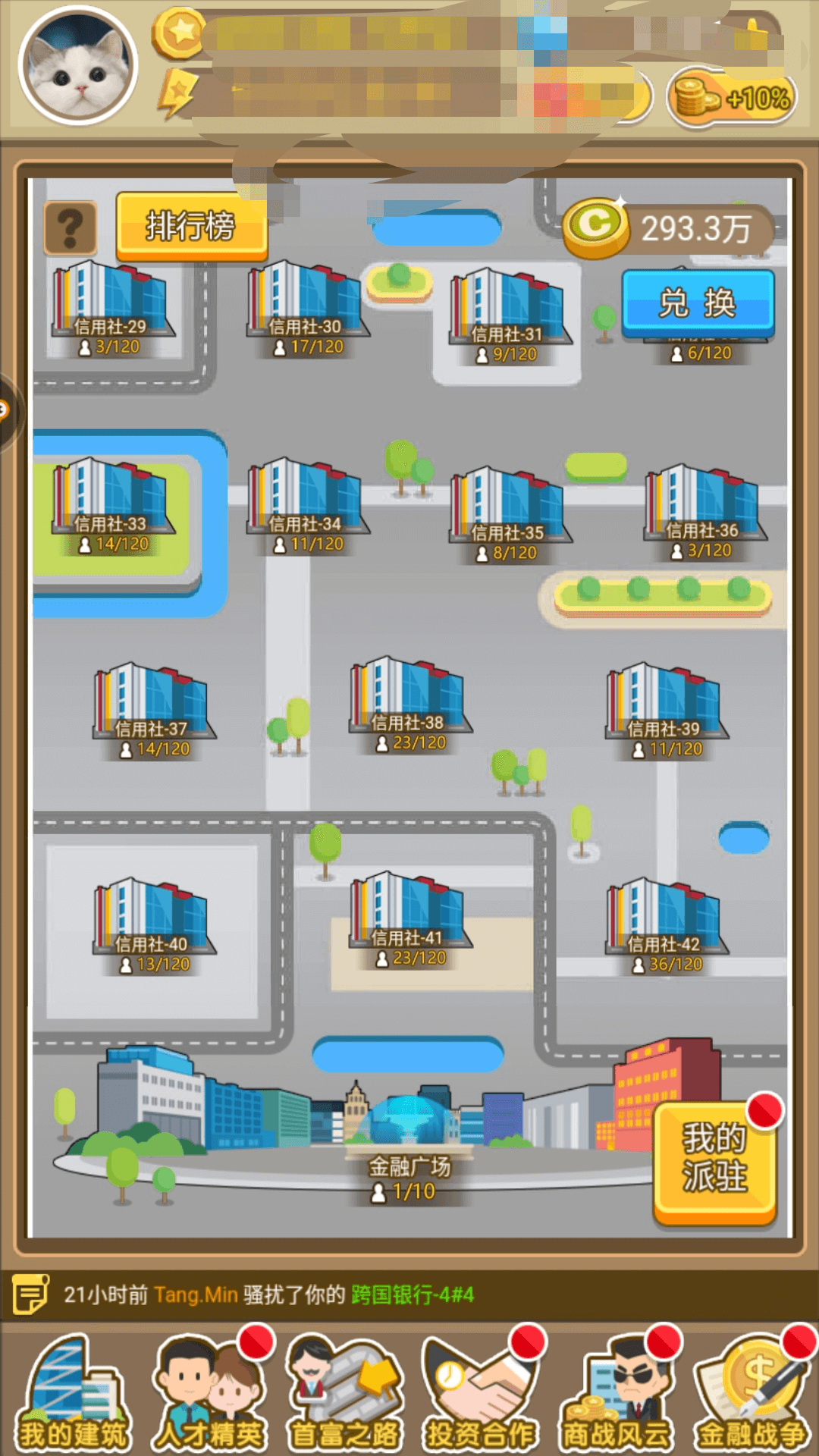Open 我的派驻 panel

click(714, 1159)
